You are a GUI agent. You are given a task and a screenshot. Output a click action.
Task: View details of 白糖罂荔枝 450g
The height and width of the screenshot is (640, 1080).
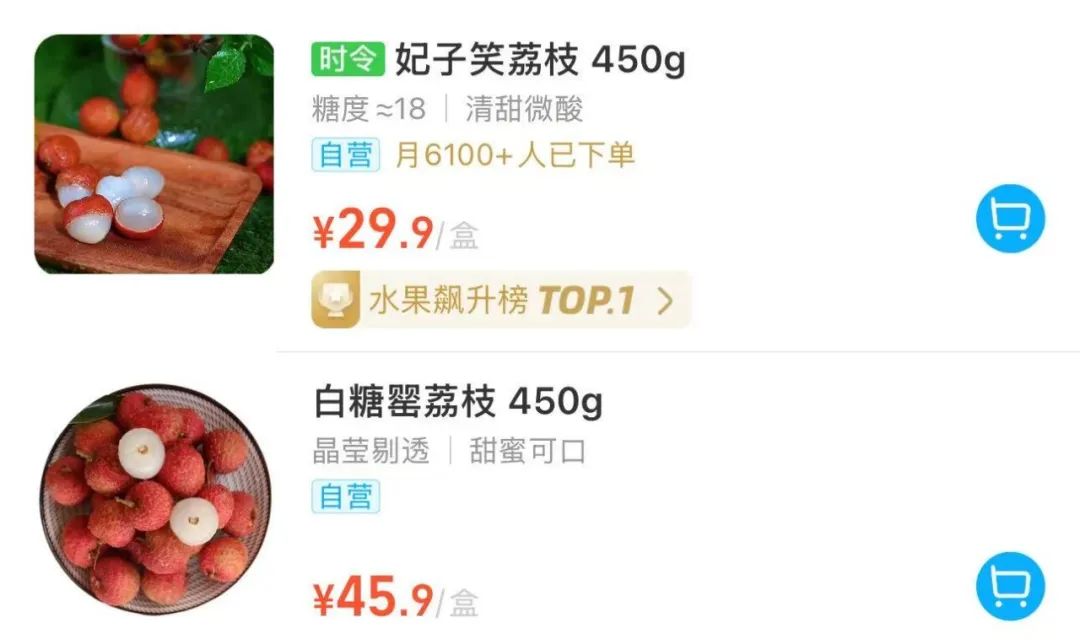coord(458,403)
